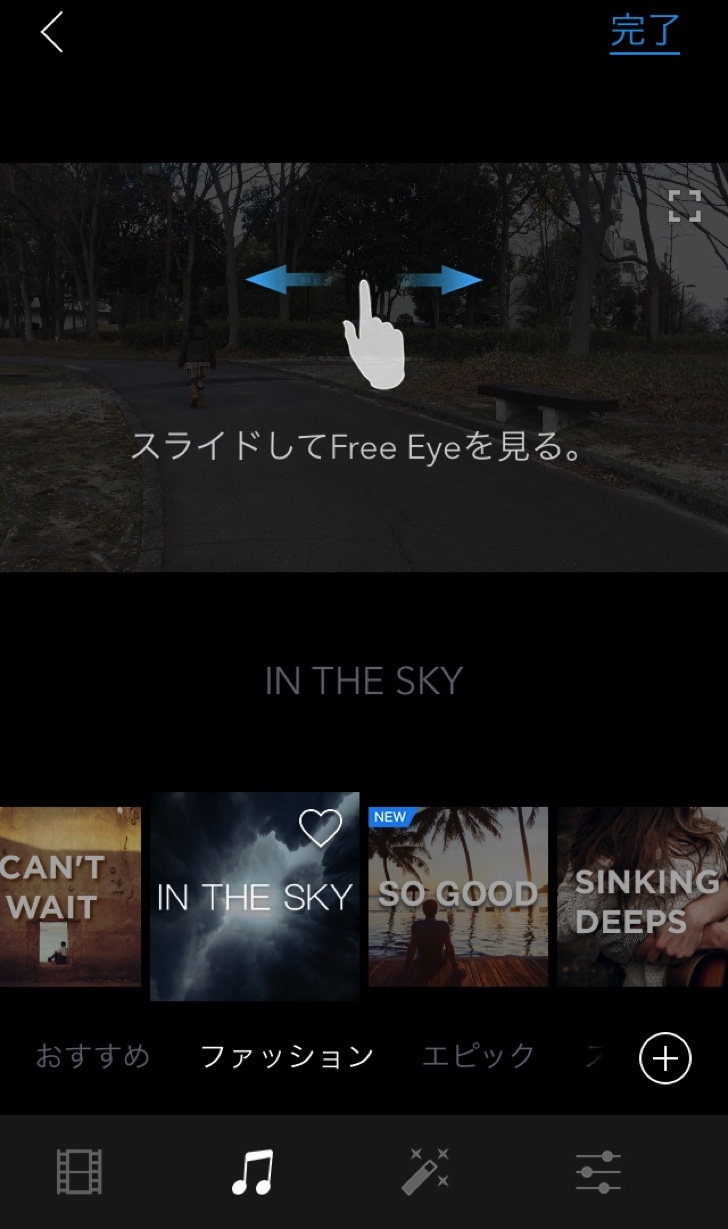Pick the SINKING DEEPS music track
This screenshot has width=728, height=1229.
642,897
